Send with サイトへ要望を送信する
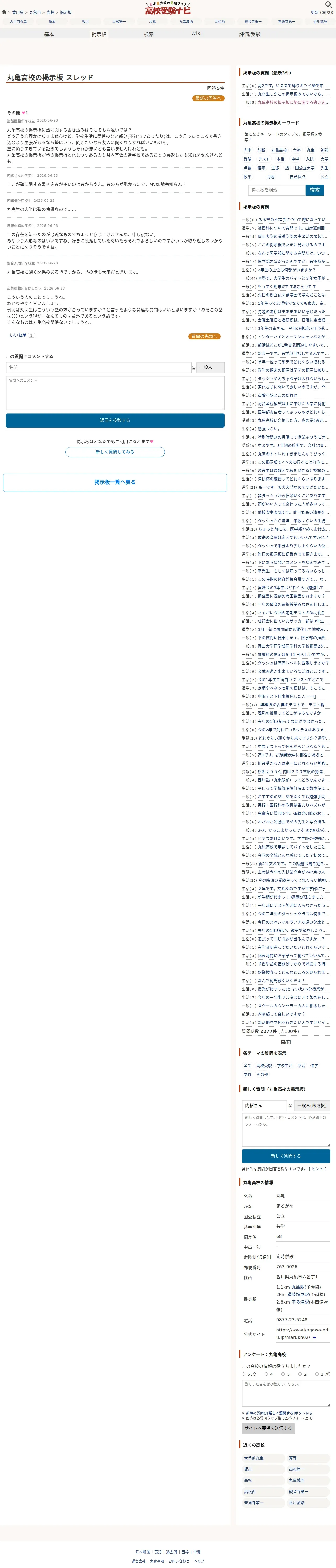This screenshot has height=1568, width=336. pos(268,1428)
